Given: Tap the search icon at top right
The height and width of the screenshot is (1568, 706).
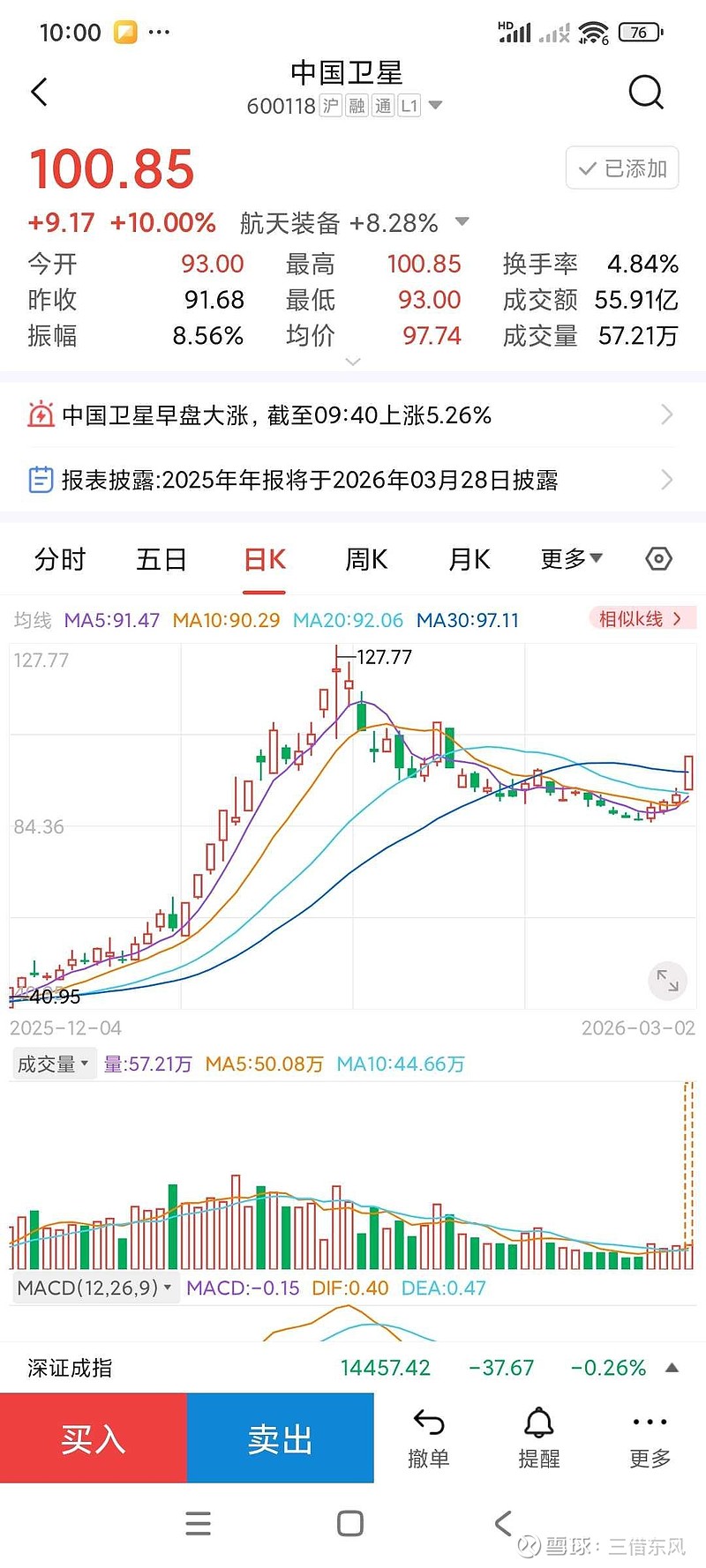Looking at the screenshot, I should tap(646, 92).
